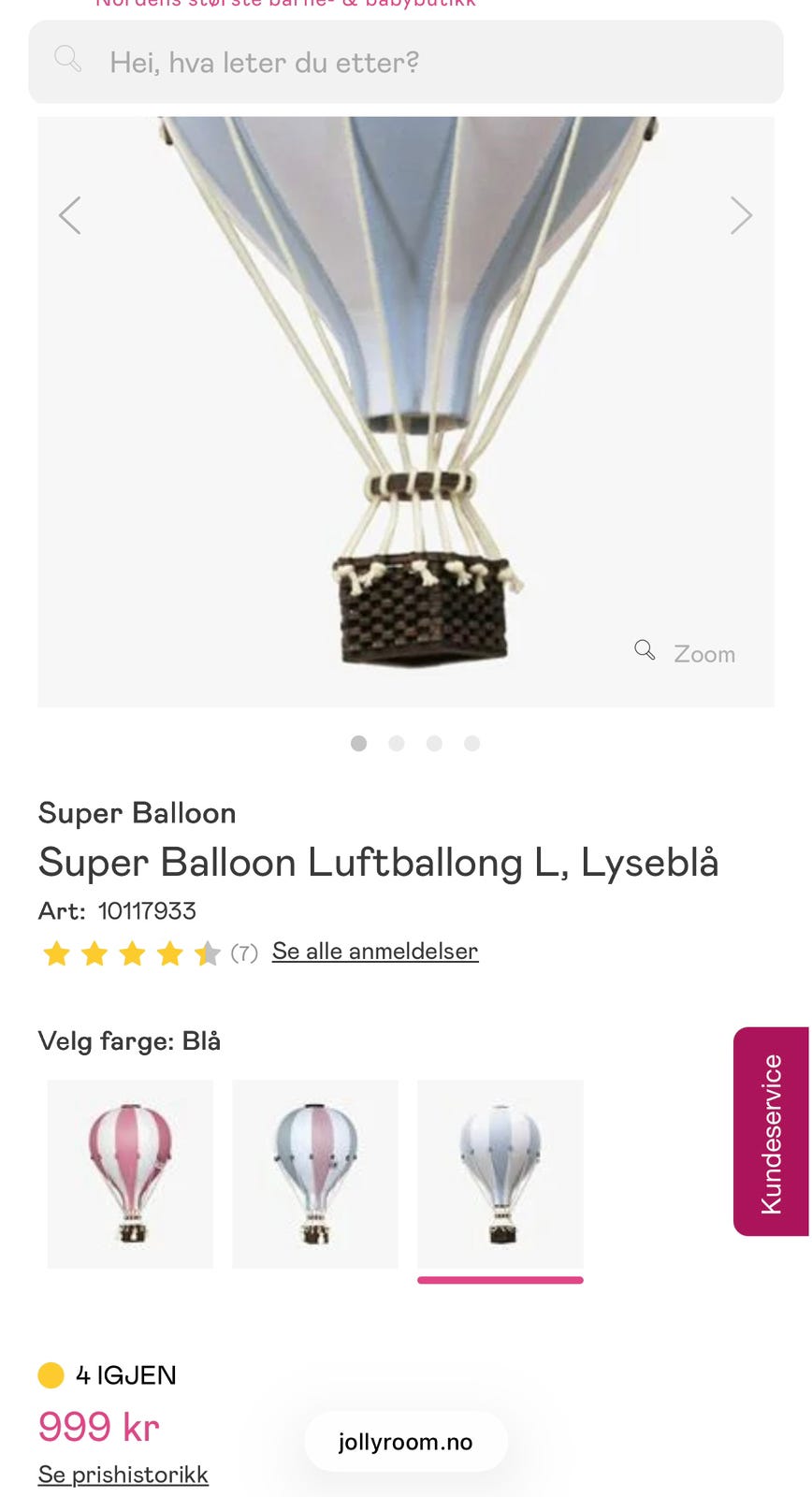
Task: Select the first carousel dot
Action: click(359, 743)
